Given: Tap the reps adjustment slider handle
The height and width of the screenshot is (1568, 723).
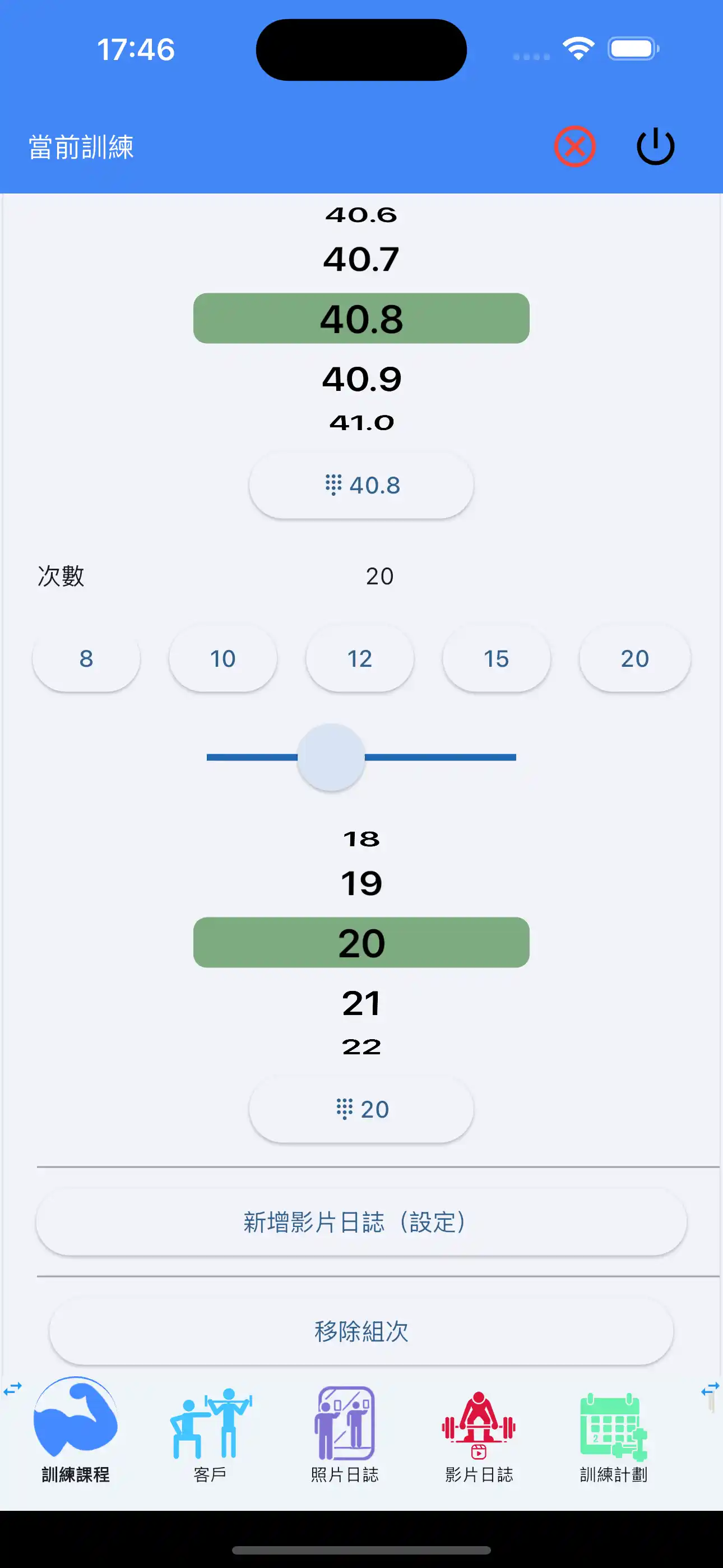Looking at the screenshot, I should (331, 757).
